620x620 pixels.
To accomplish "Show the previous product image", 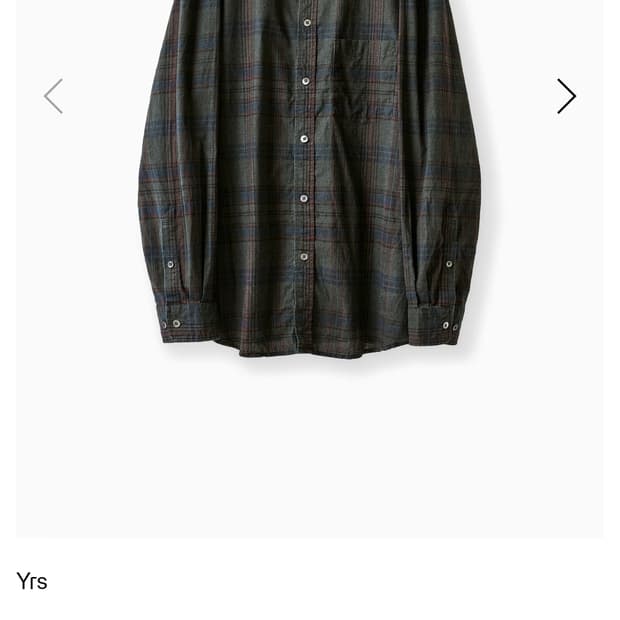I will coord(54,97).
